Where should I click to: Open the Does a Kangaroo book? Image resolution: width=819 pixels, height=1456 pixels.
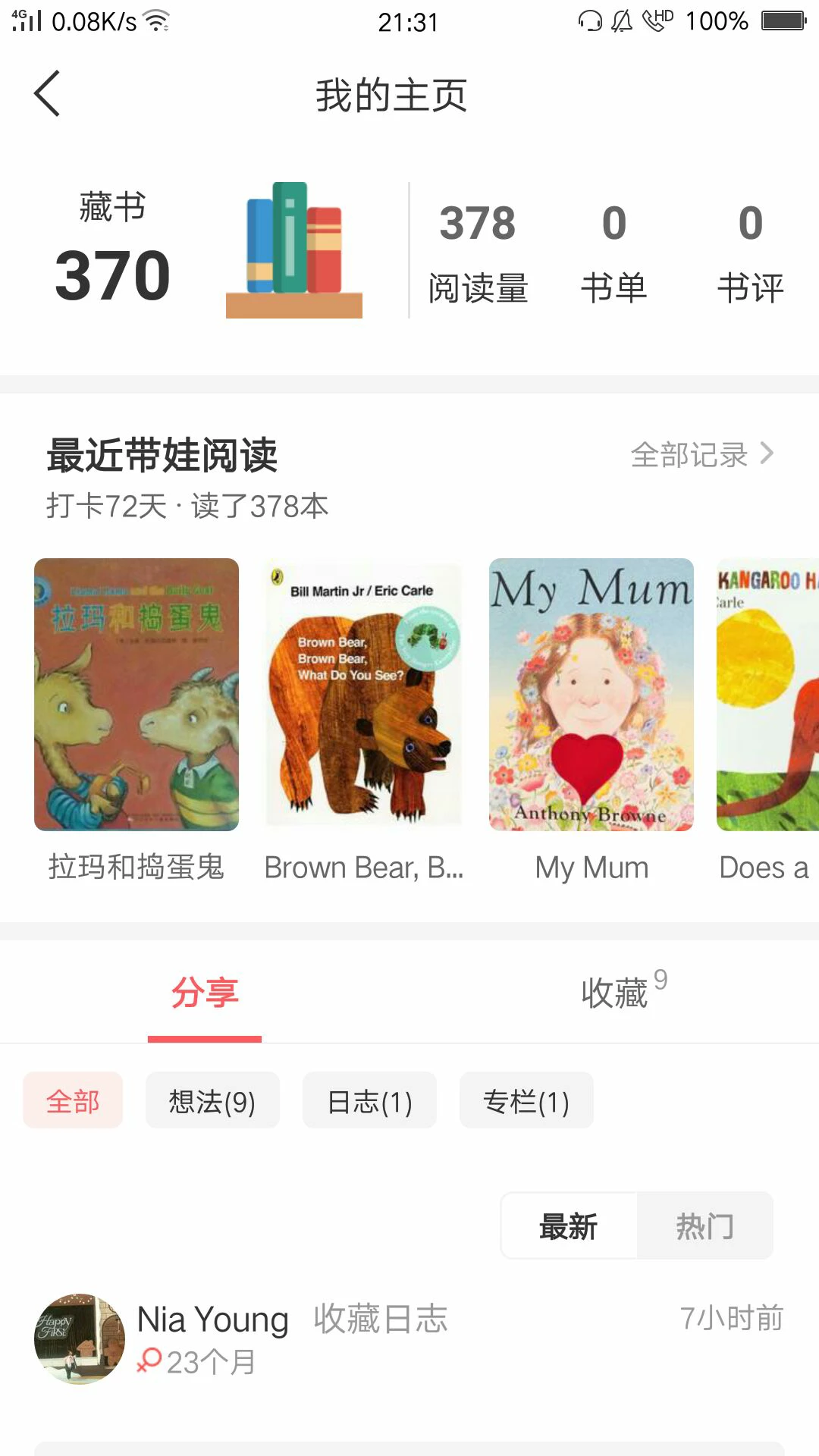pyautogui.click(x=767, y=694)
